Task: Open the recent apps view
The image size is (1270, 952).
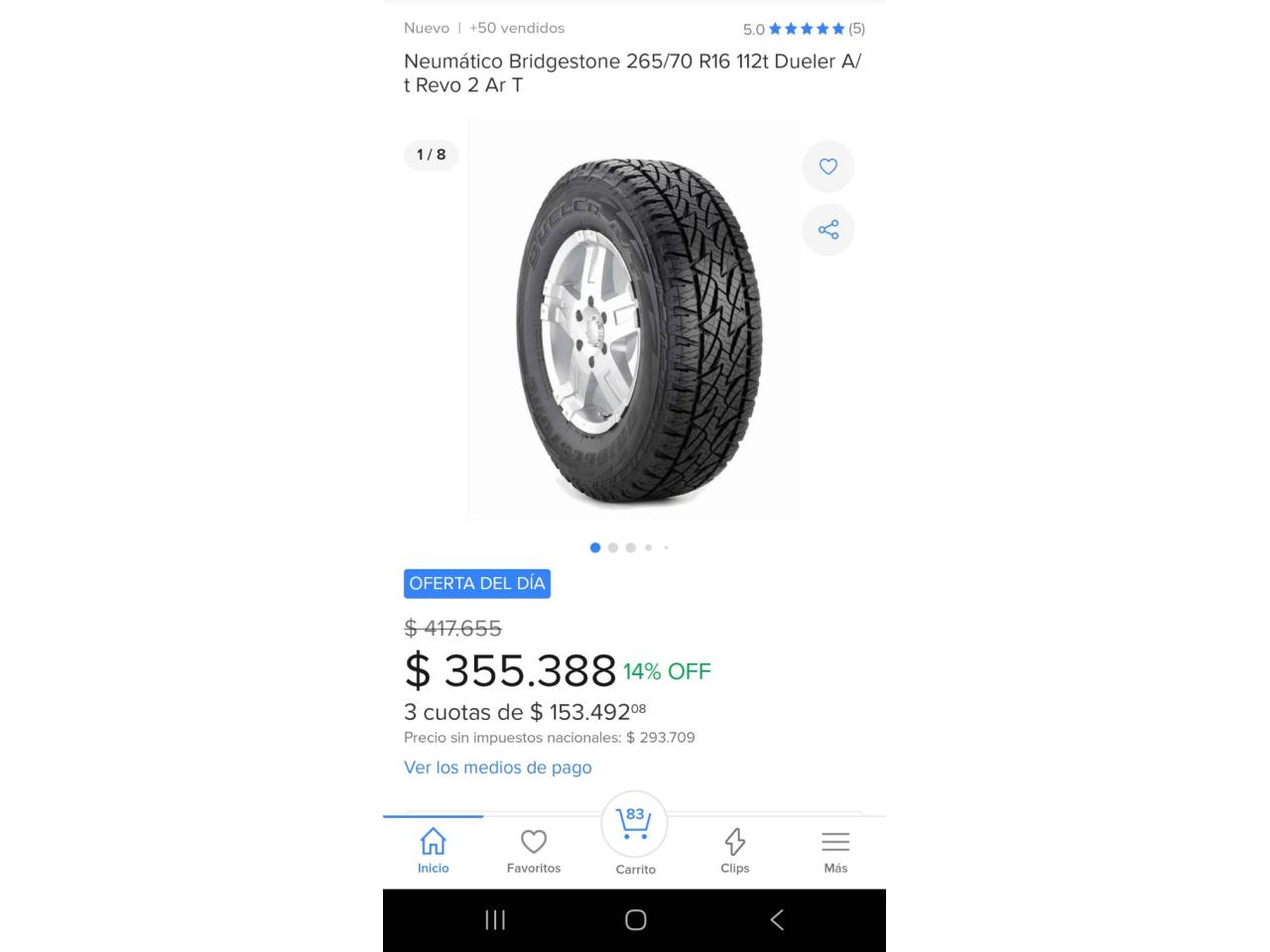Action: coord(495,920)
